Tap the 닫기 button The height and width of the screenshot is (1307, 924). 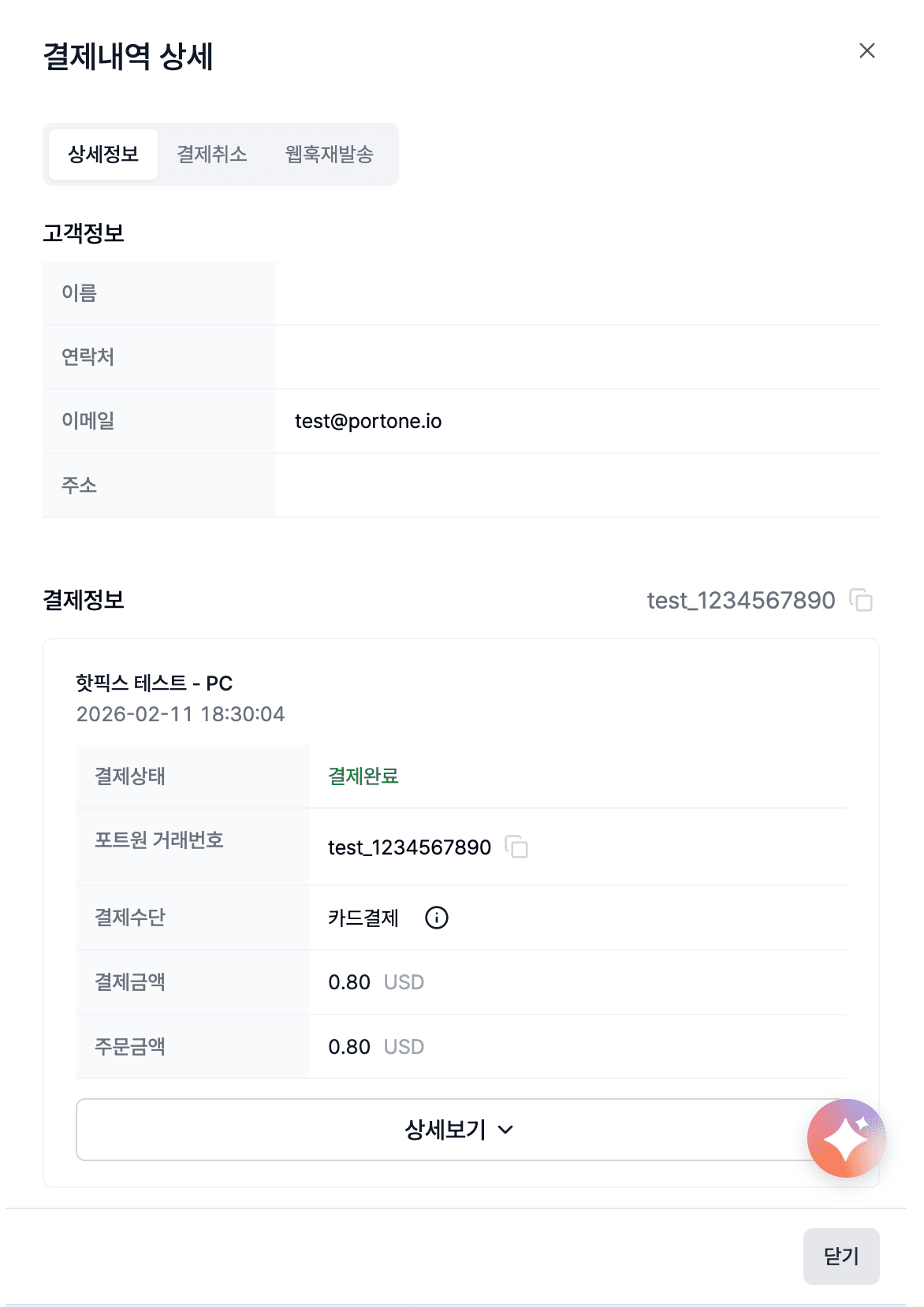click(x=840, y=1256)
